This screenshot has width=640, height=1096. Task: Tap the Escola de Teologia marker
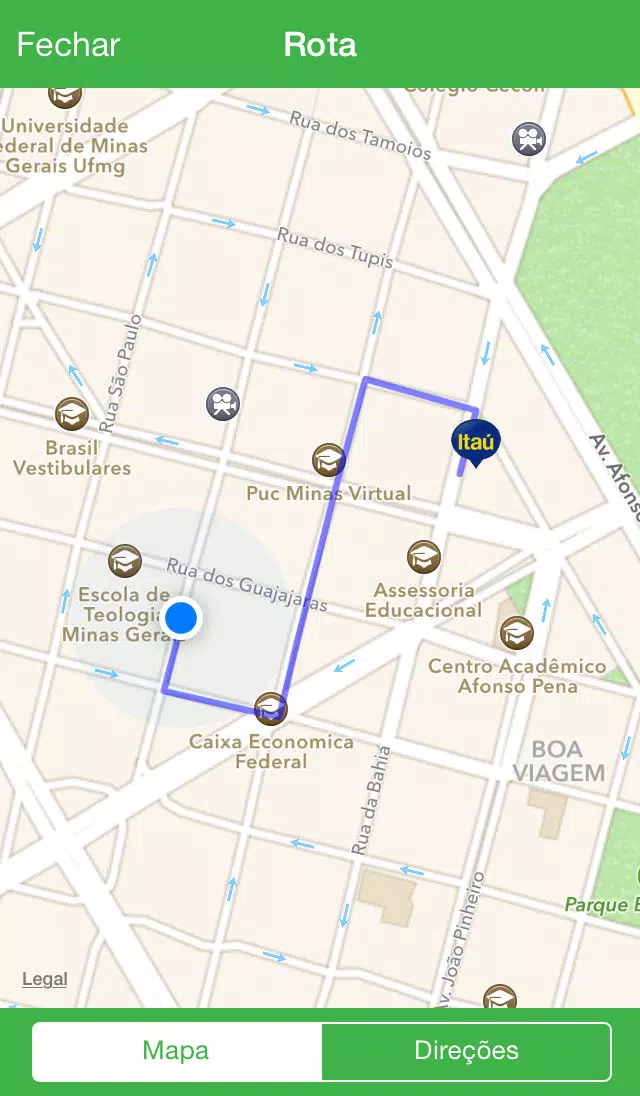[125, 561]
